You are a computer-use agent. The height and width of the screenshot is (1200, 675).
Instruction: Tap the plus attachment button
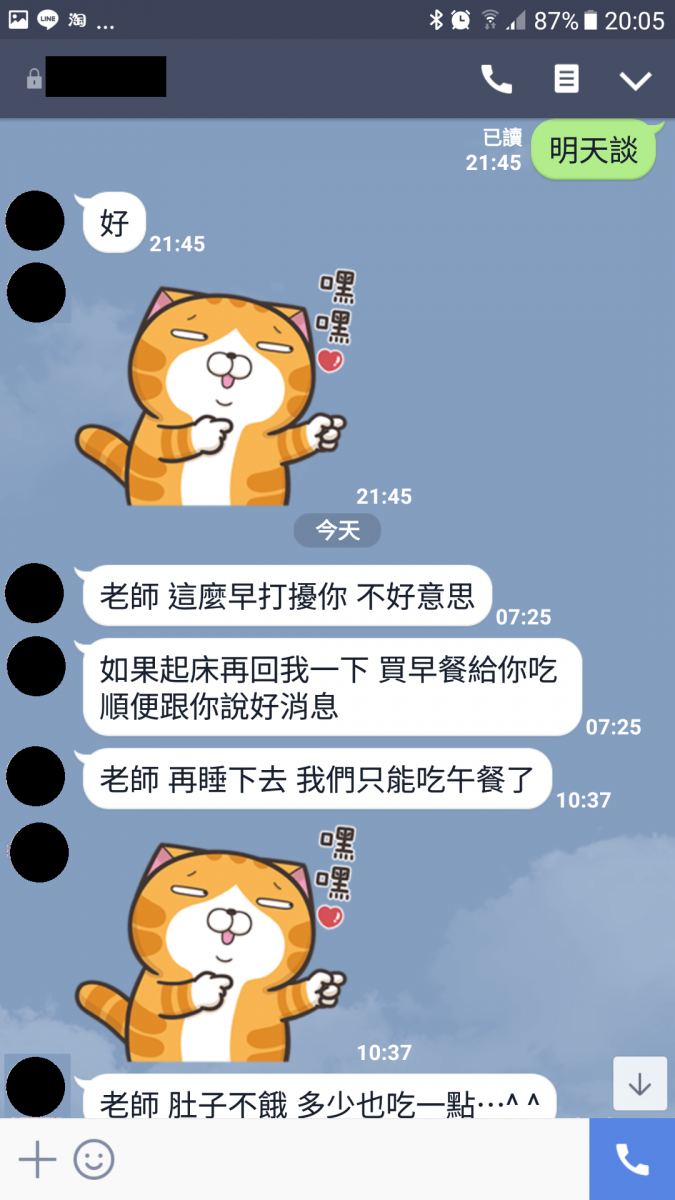37,1160
